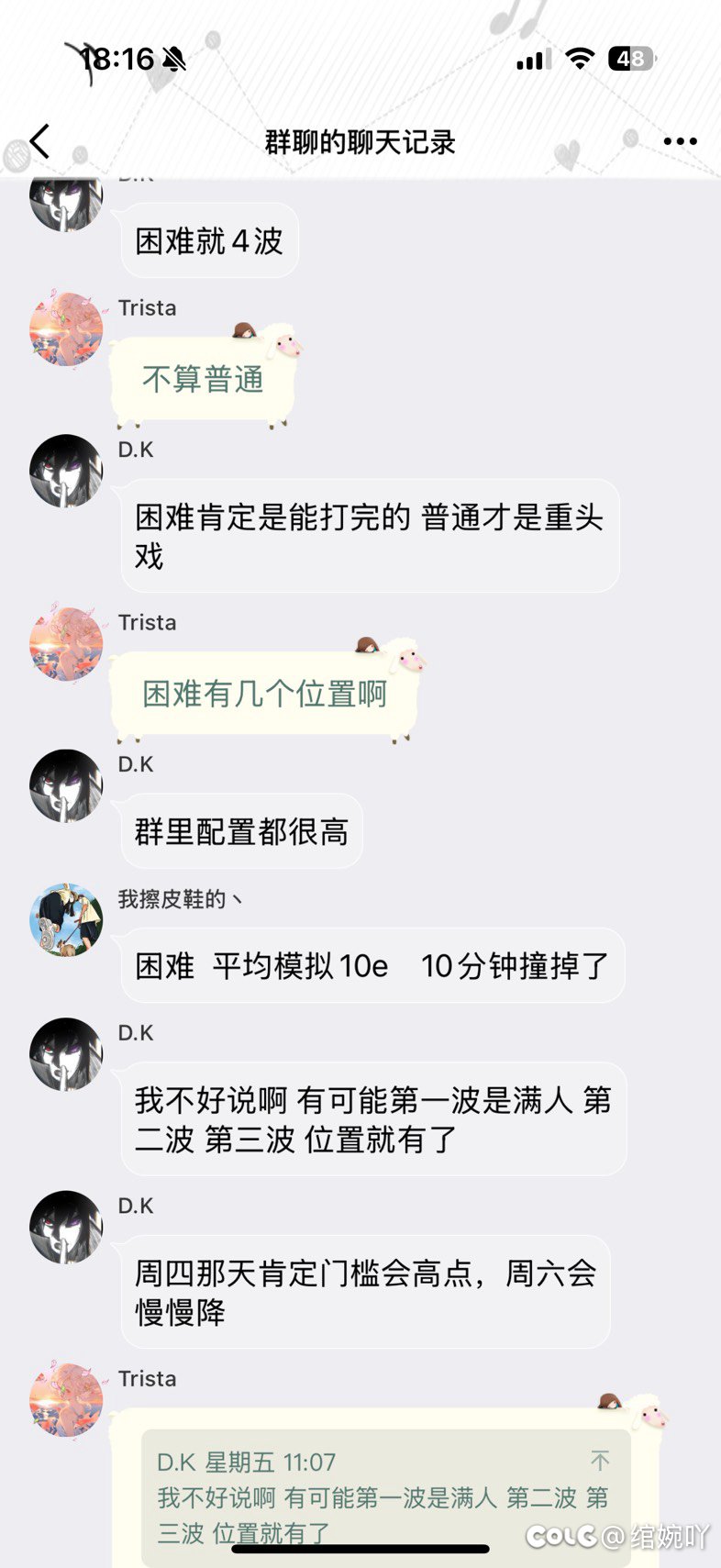Open the three-dot overflow menu
721x1568 pixels.
pyautogui.click(x=680, y=141)
